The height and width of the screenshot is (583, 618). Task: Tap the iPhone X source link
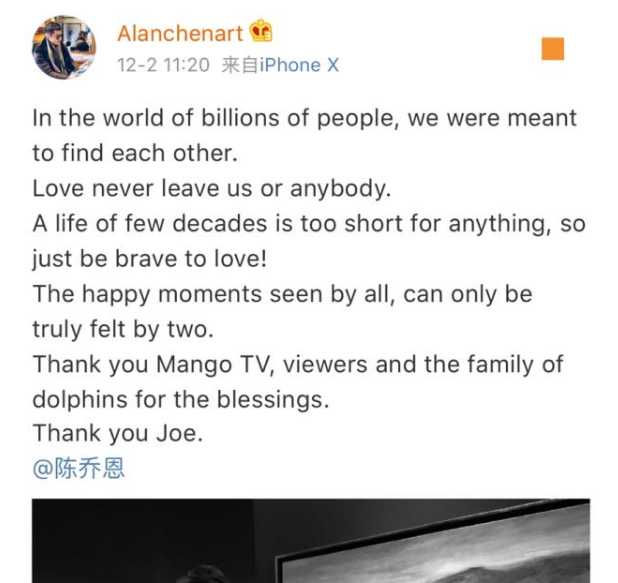299,65
